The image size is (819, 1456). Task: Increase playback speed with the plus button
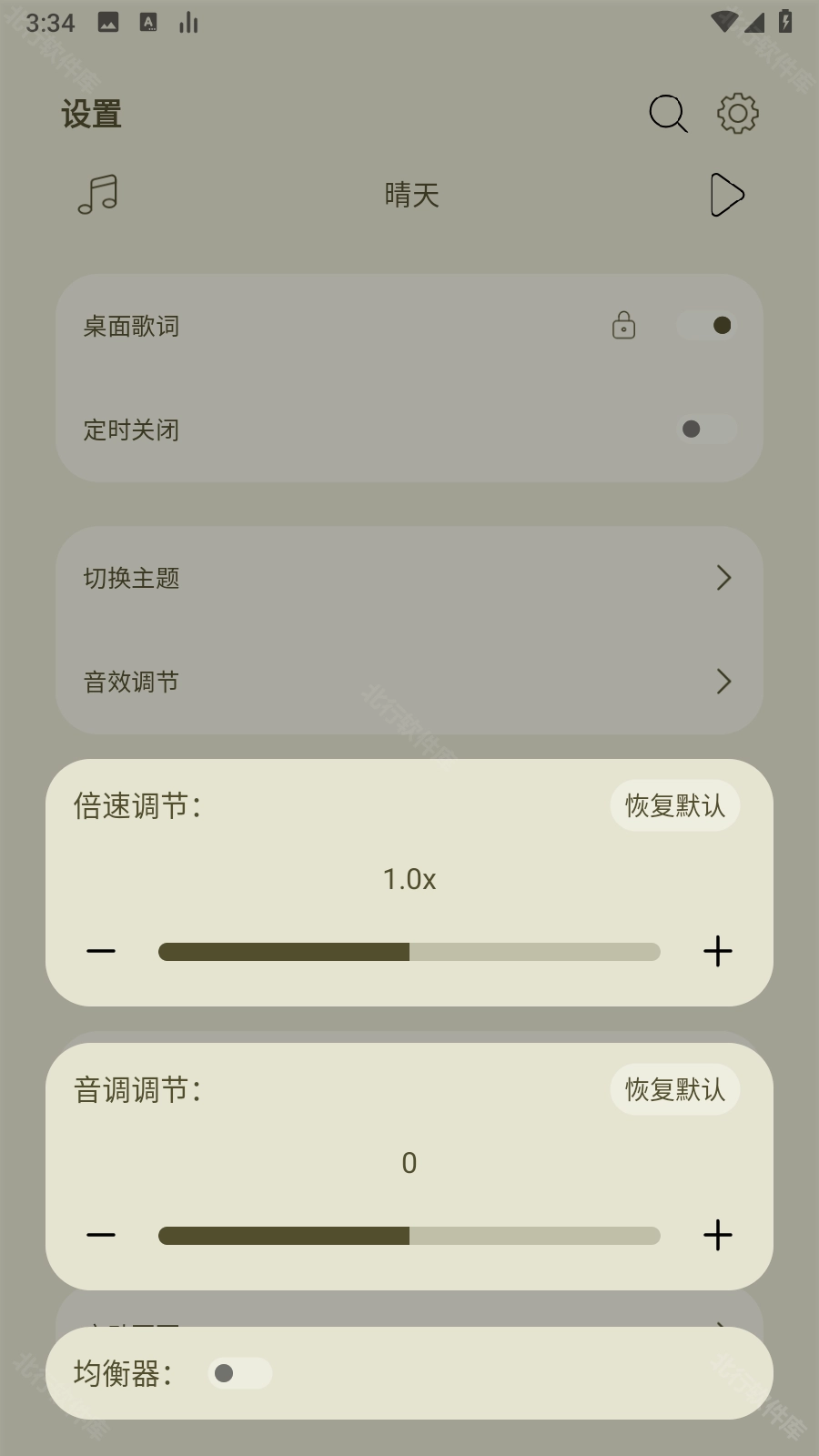coord(718,952)
